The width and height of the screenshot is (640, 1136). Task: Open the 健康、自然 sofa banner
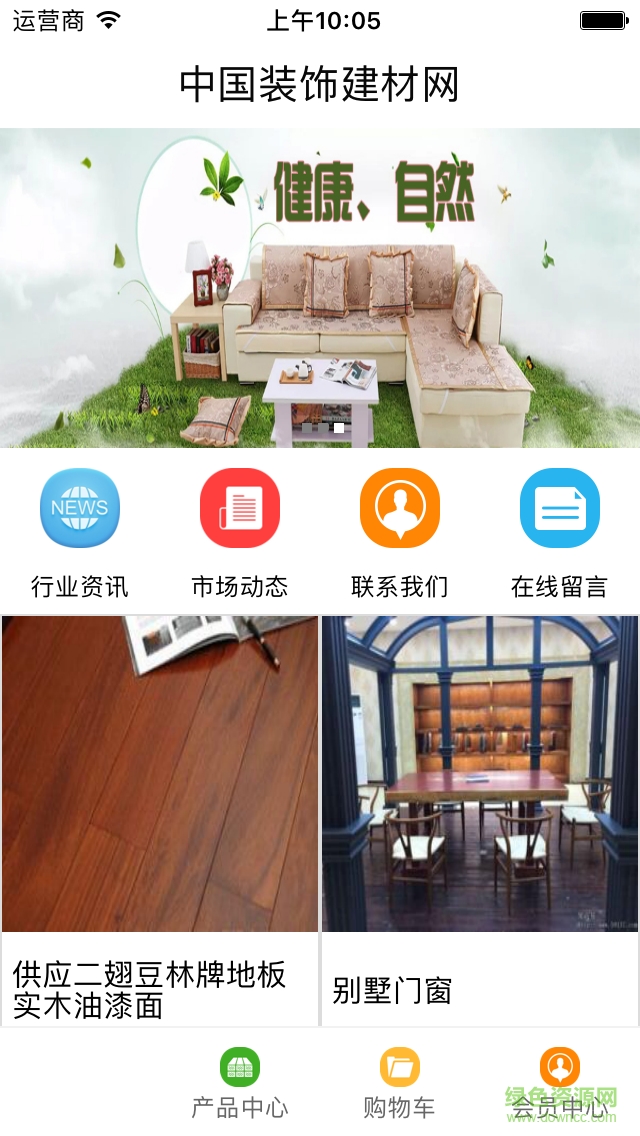(320, 288)
